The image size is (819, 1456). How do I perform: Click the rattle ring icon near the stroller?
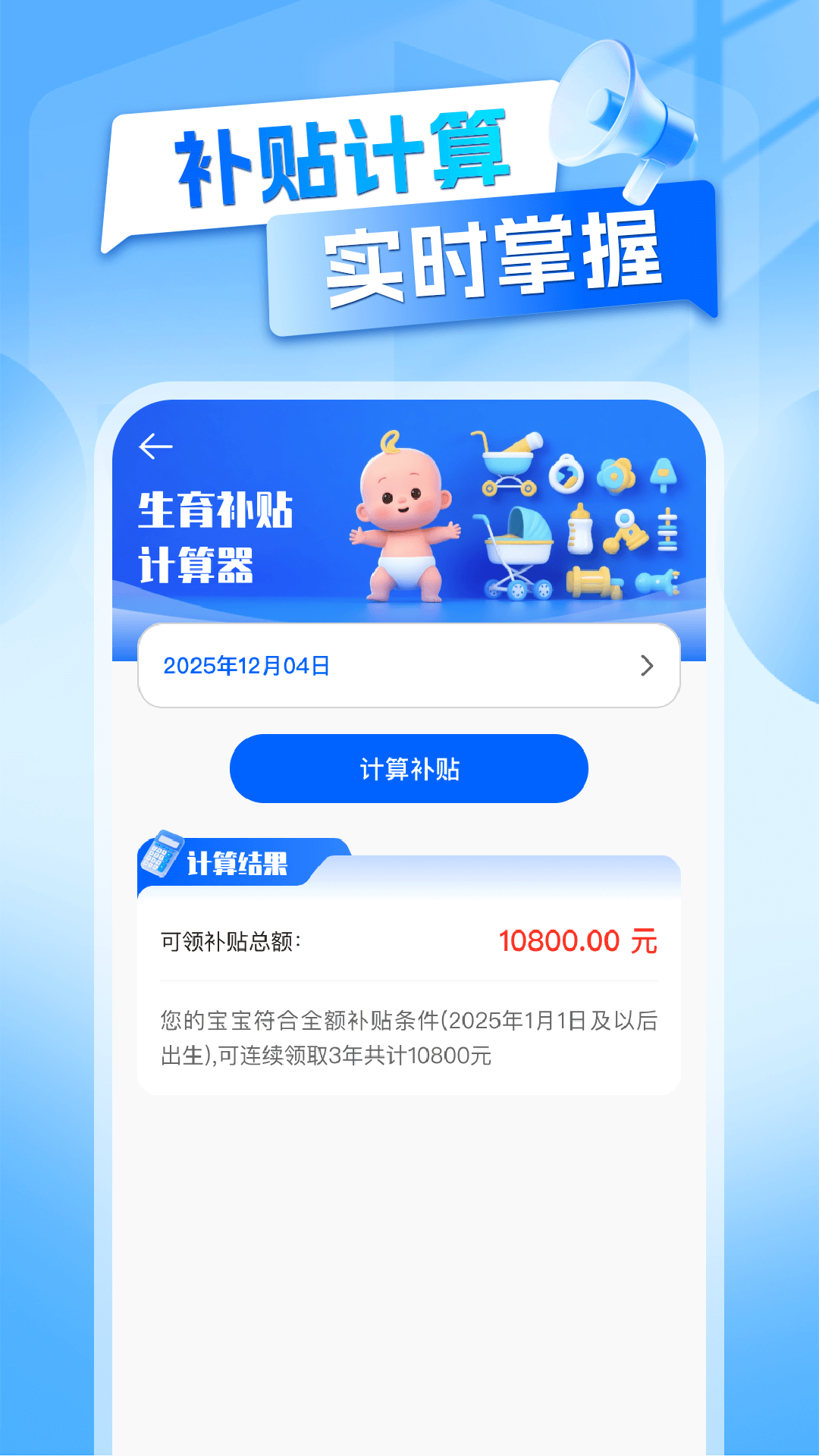point(565,474)
